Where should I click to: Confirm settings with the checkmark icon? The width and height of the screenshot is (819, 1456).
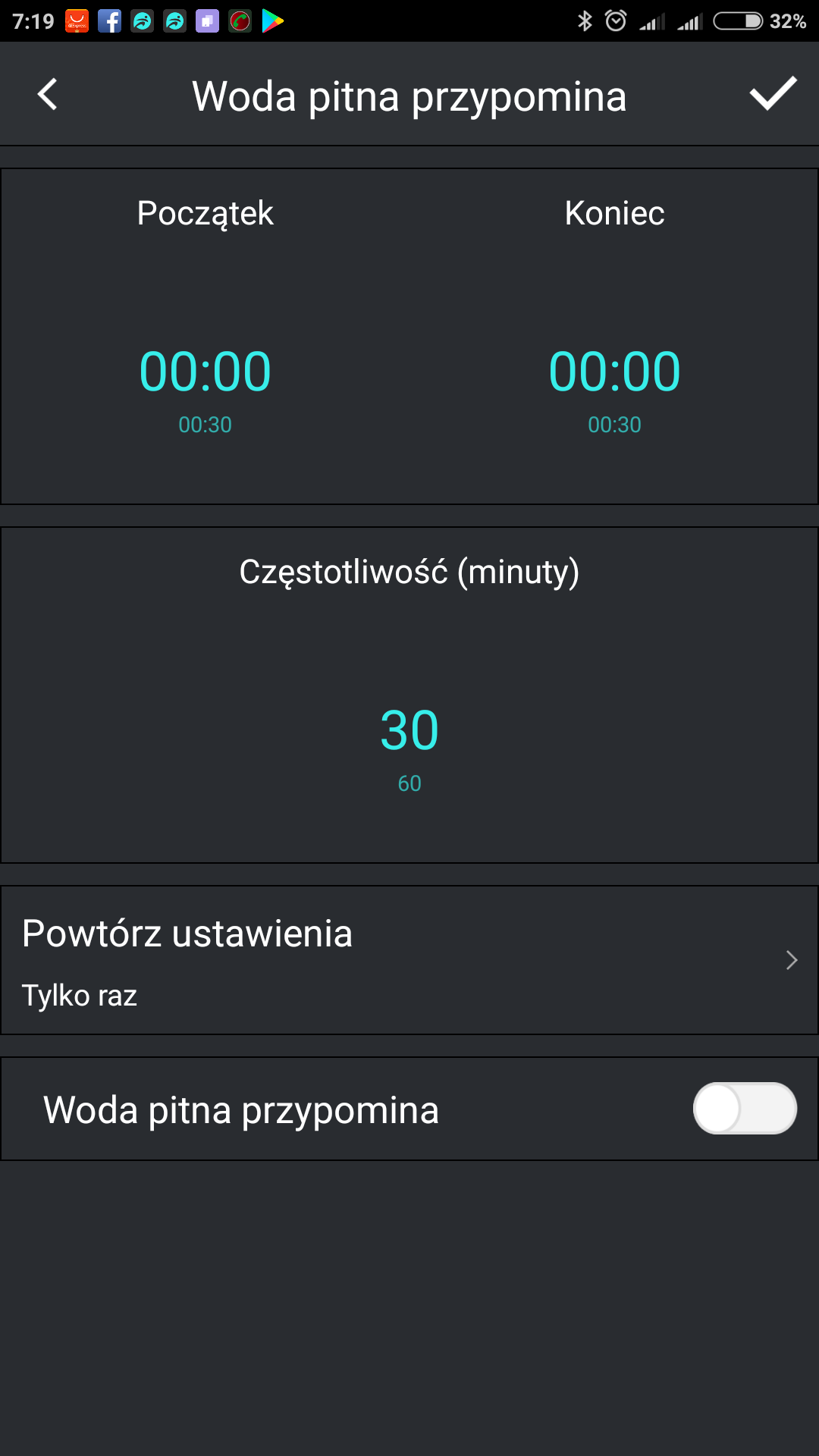click(773, 94)
